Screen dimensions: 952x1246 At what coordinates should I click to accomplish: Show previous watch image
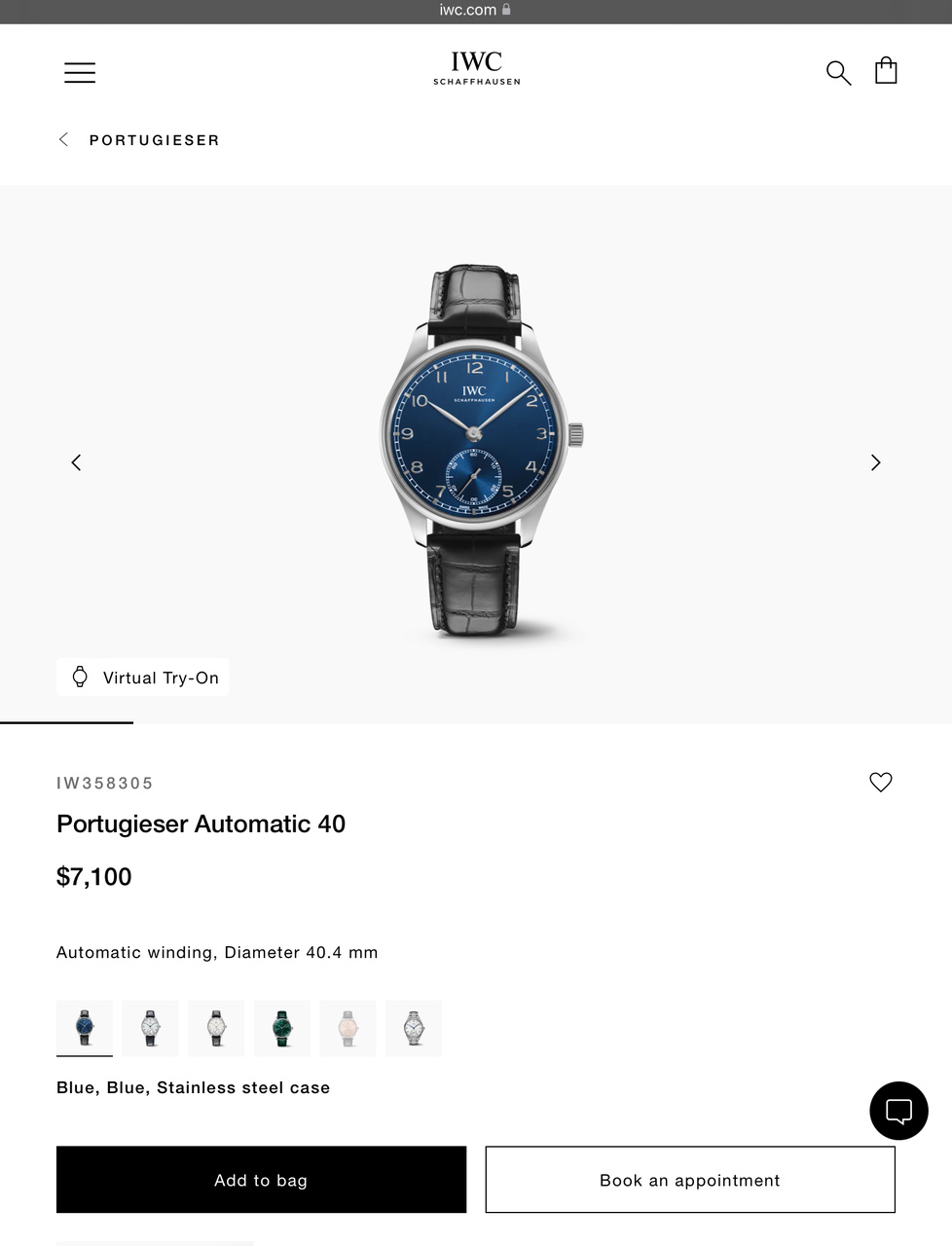coord(76,462)
